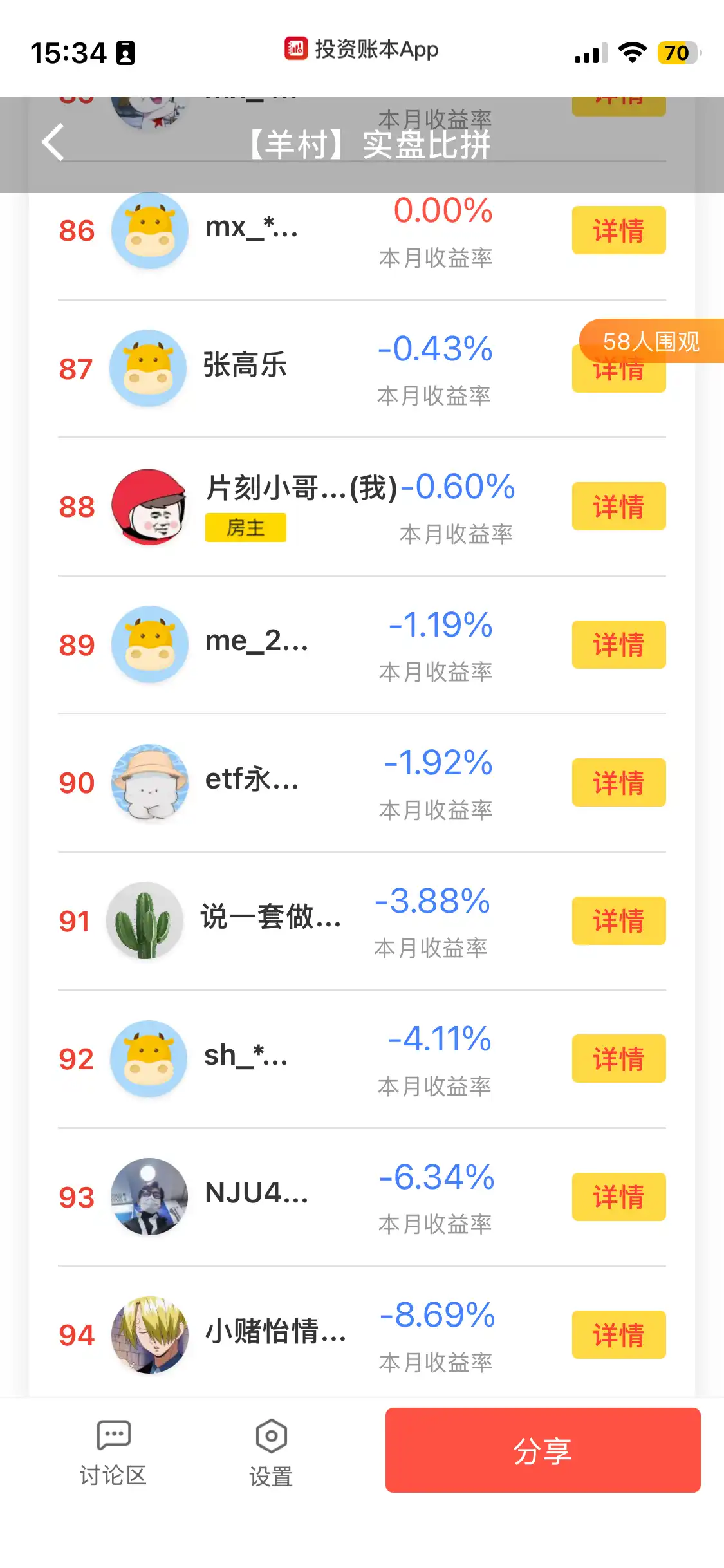Open 详情 for rank 94 小赌怡情

[x=618, y=1335]
